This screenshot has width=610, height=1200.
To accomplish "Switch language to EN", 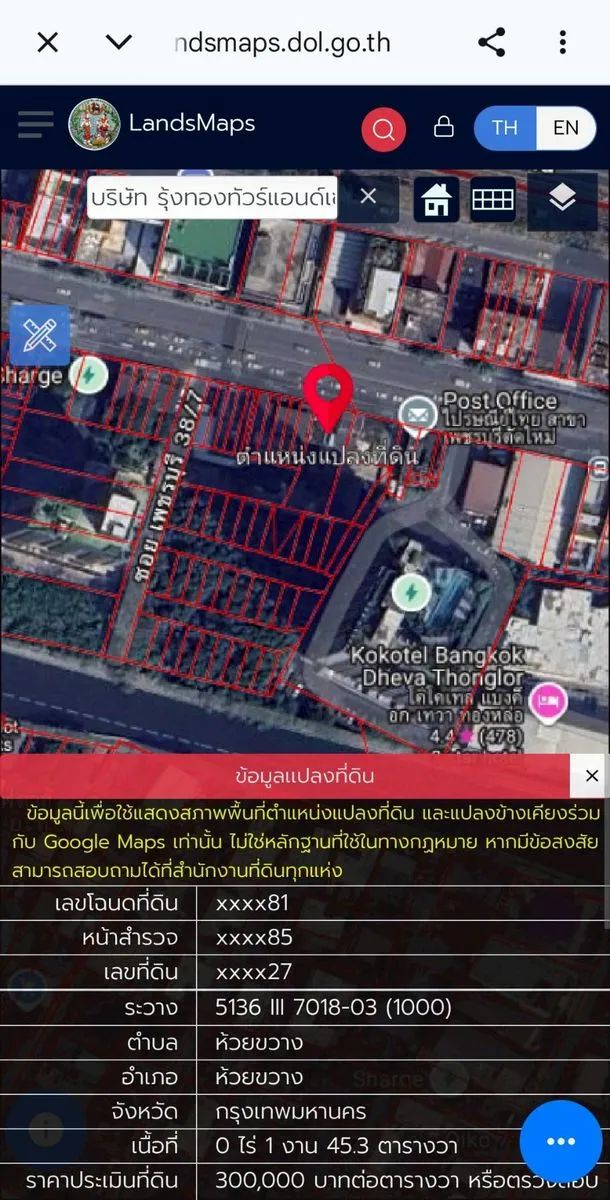I will tap(566, 128).
